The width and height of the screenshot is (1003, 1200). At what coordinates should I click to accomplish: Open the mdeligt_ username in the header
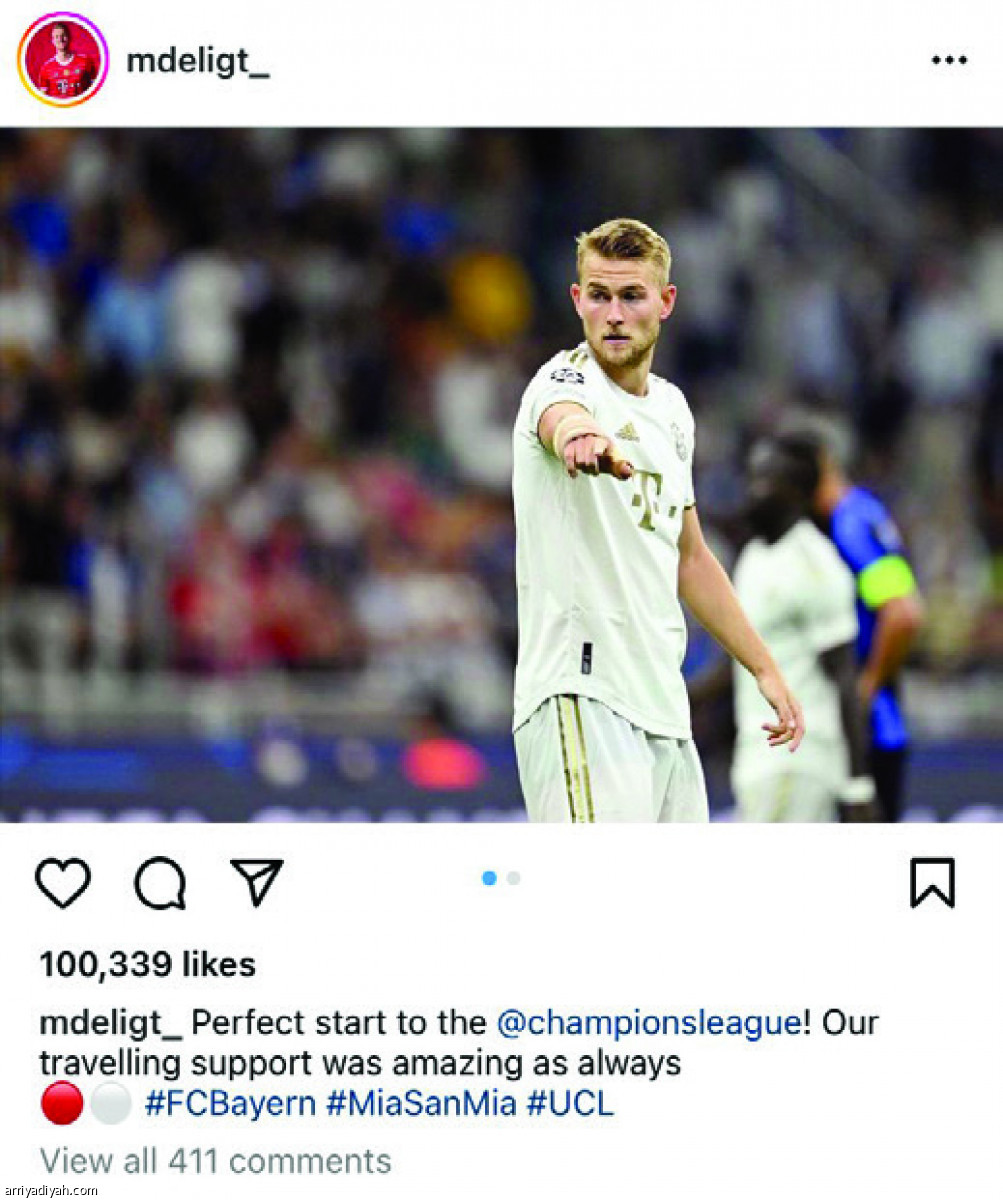click(198, 62)
